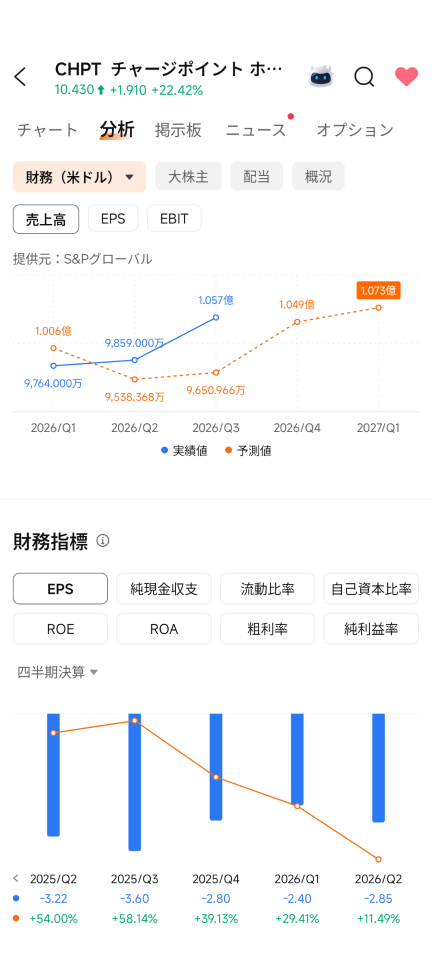Open the AI assistant robot icon
Image resolution: width=432 pixels, height=960 pixels.
(x=321, y=77)
